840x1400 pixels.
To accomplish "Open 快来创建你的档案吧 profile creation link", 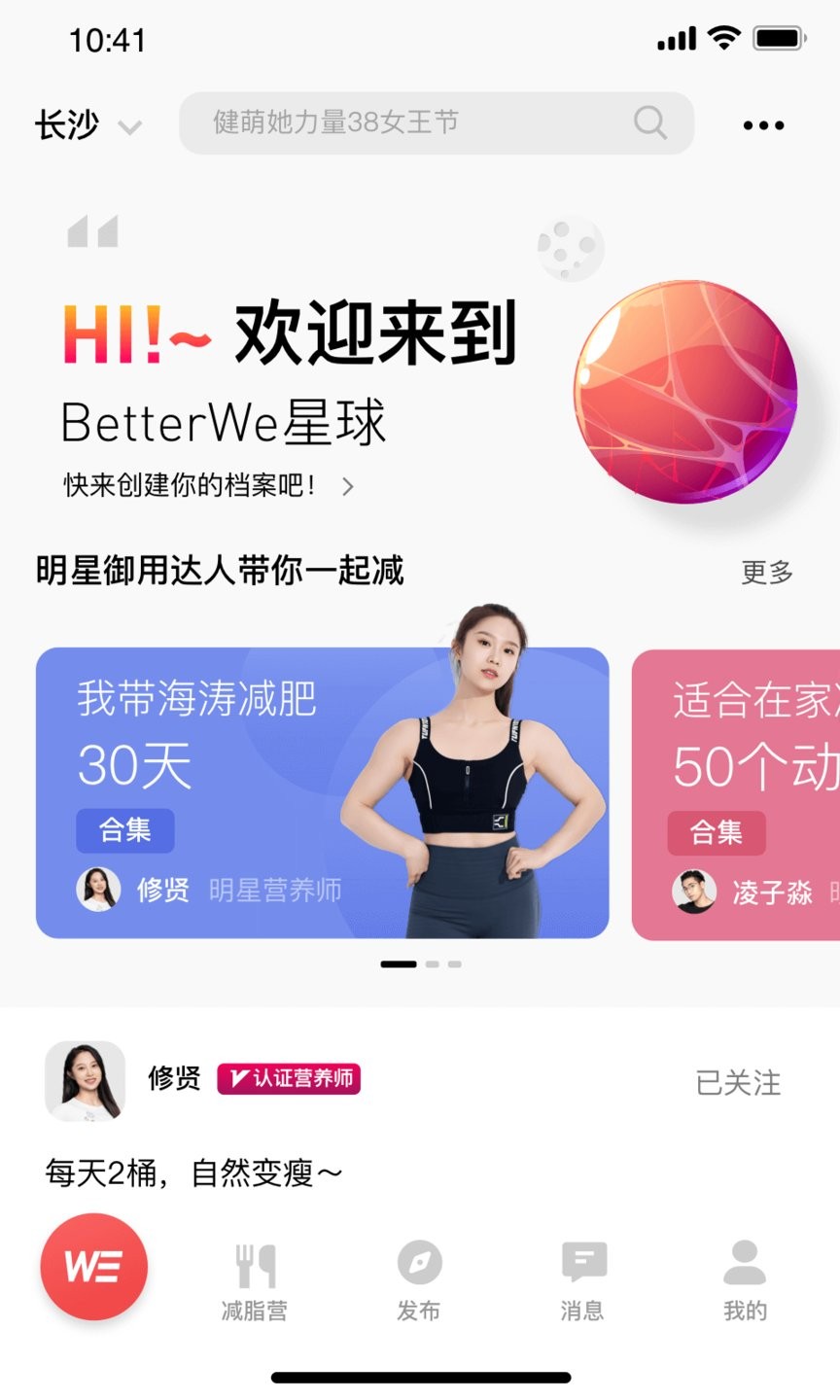I will point(207,485).
